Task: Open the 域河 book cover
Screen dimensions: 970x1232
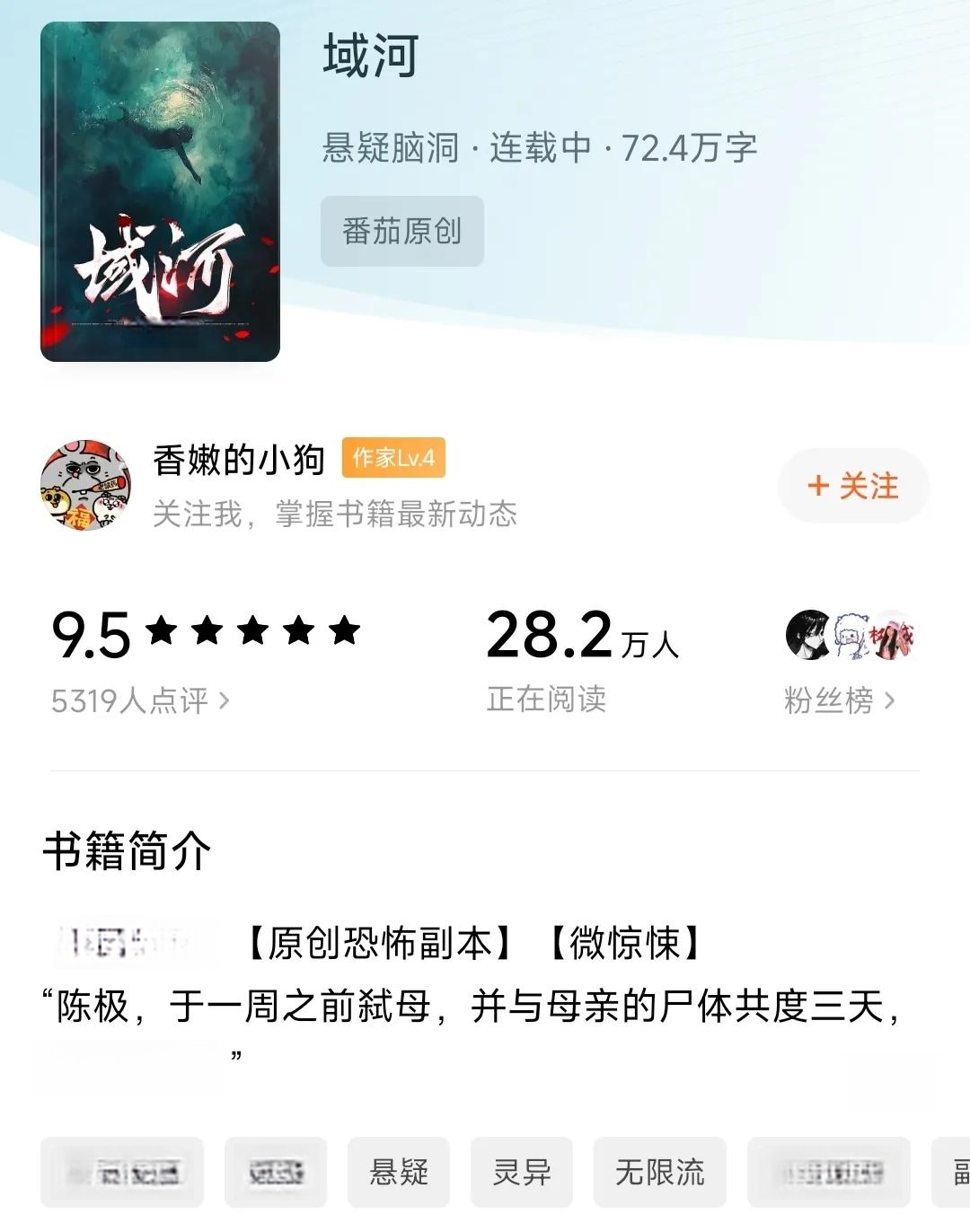Action: (160, 192)
